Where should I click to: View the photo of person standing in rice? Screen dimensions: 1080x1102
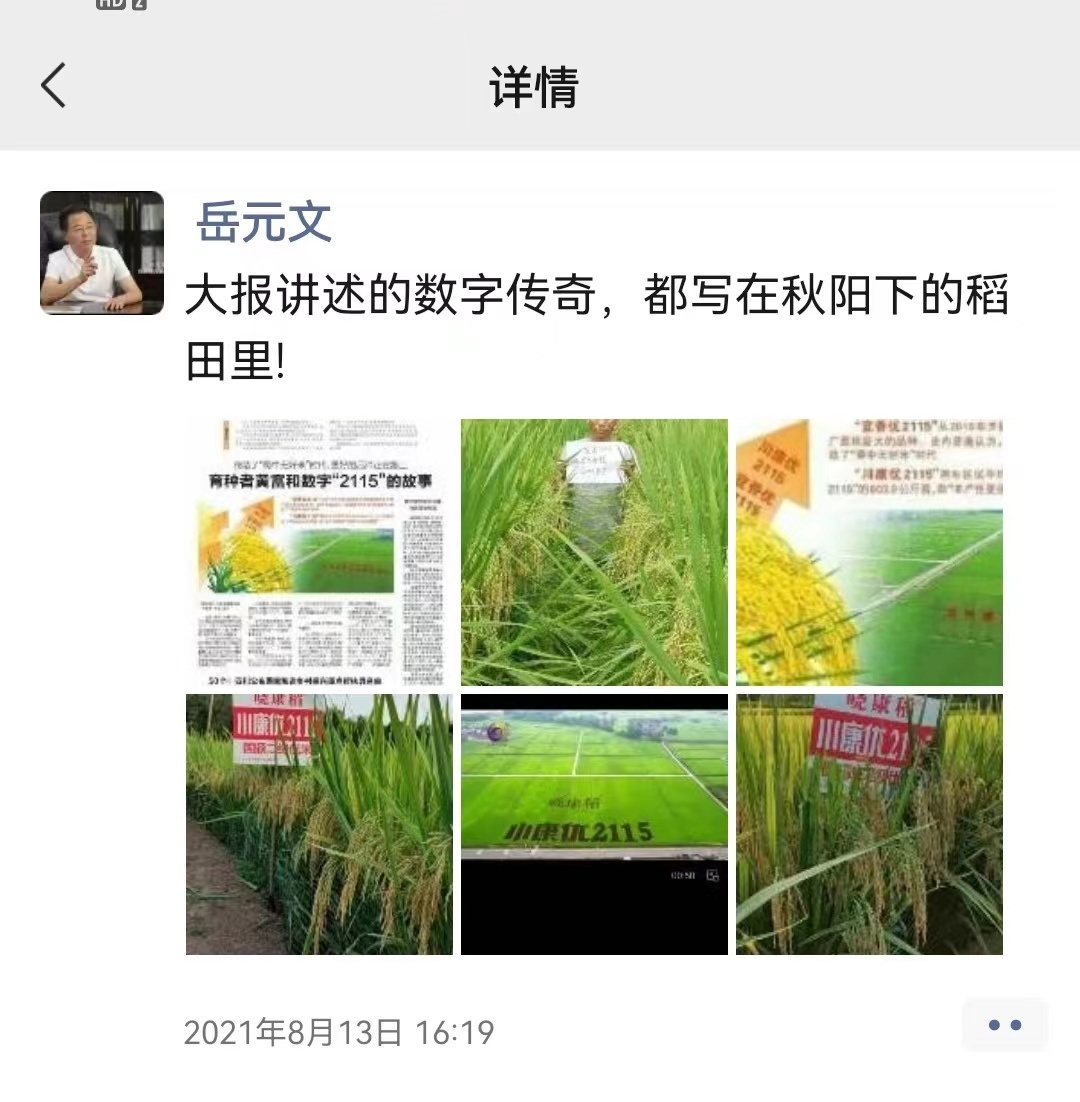(x=594, y=552)
